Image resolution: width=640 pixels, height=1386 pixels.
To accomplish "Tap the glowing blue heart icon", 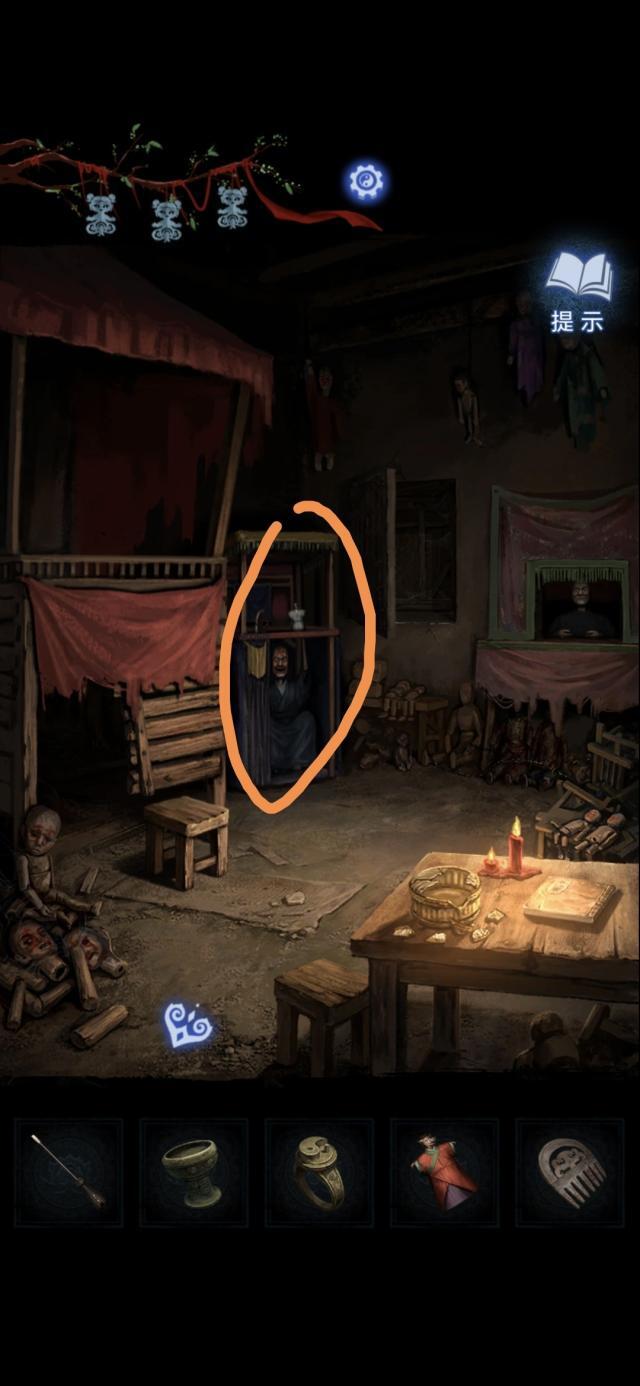I will [188, 1026].
